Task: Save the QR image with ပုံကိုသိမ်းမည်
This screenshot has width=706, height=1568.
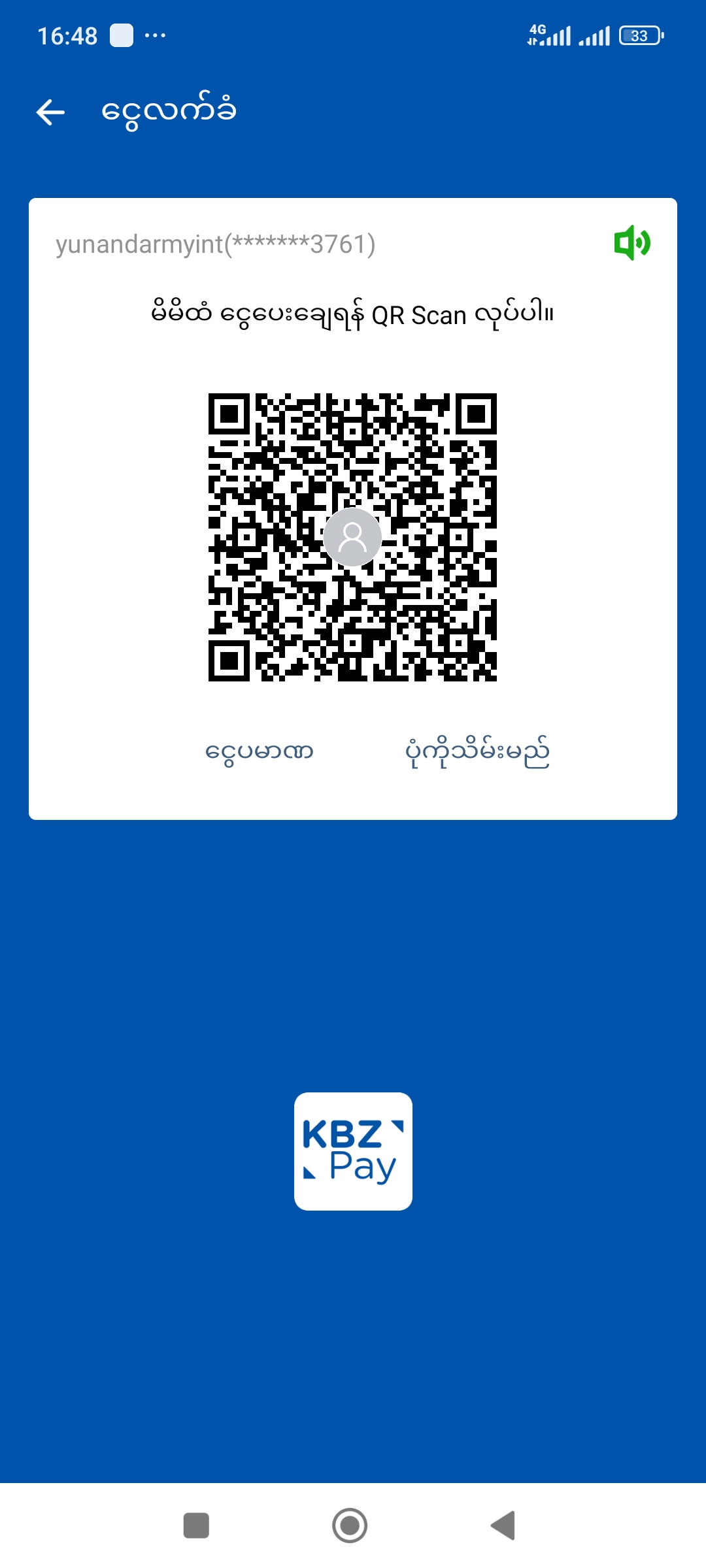Action: coord(477,753)
